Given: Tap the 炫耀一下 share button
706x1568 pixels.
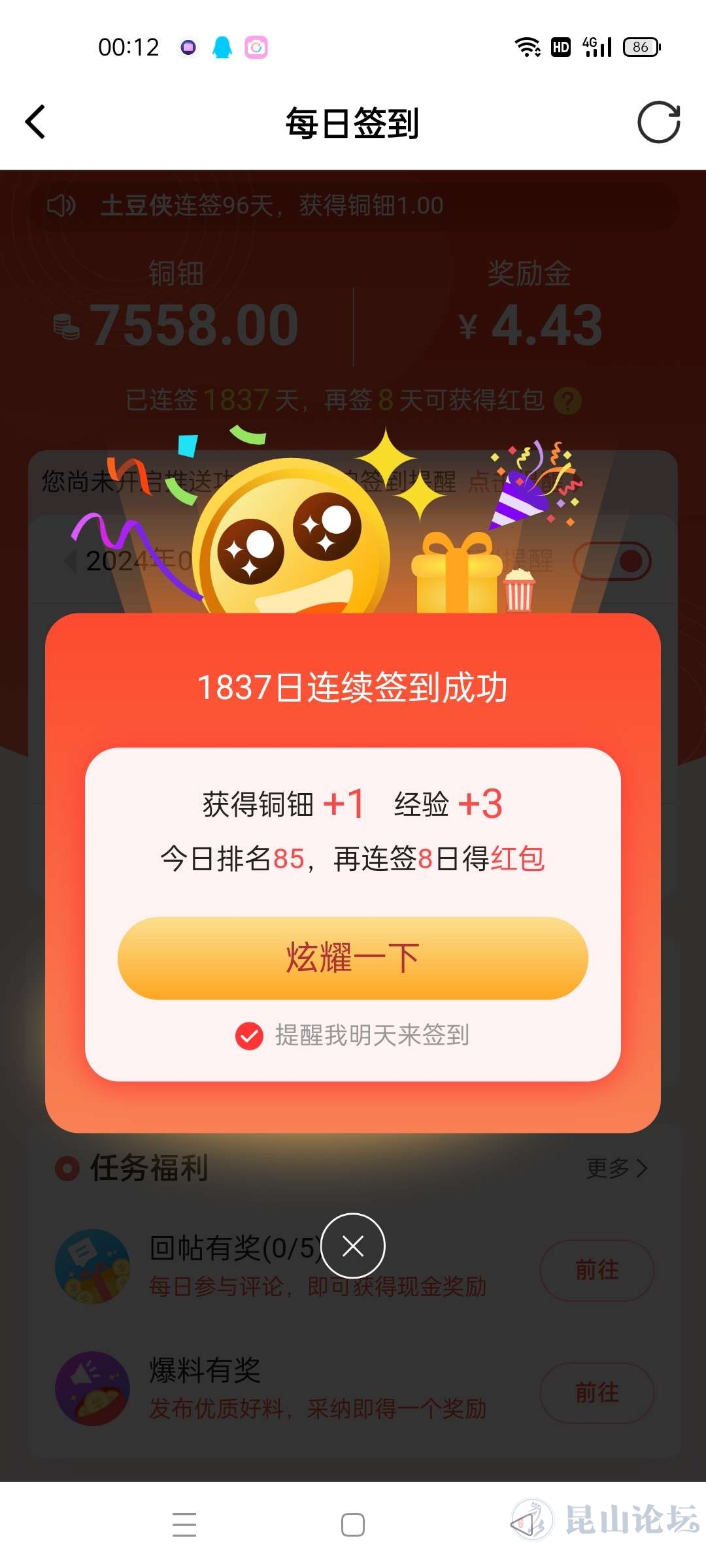Looking at the screenshot, I should click(352, 958).
